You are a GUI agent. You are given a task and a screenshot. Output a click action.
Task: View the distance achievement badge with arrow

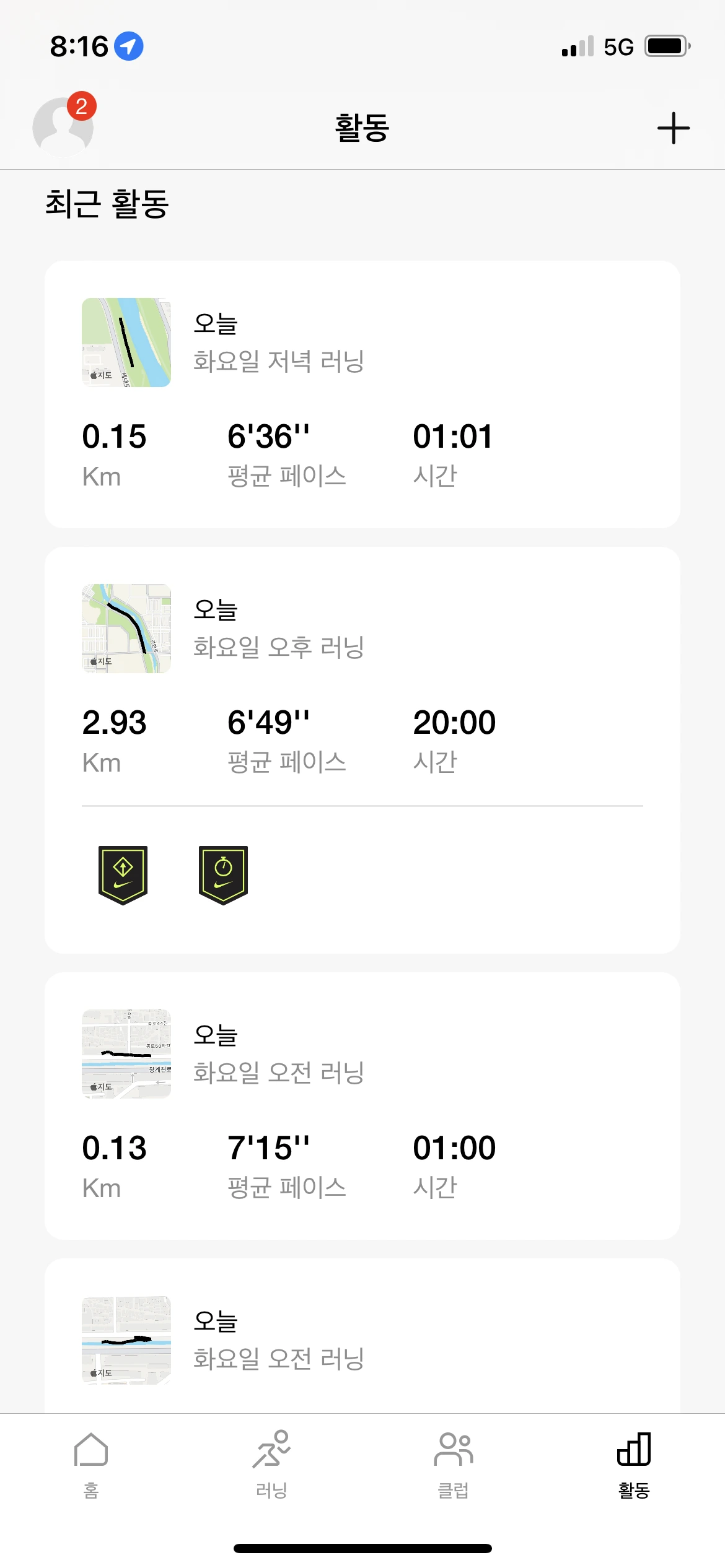point(123,874)
